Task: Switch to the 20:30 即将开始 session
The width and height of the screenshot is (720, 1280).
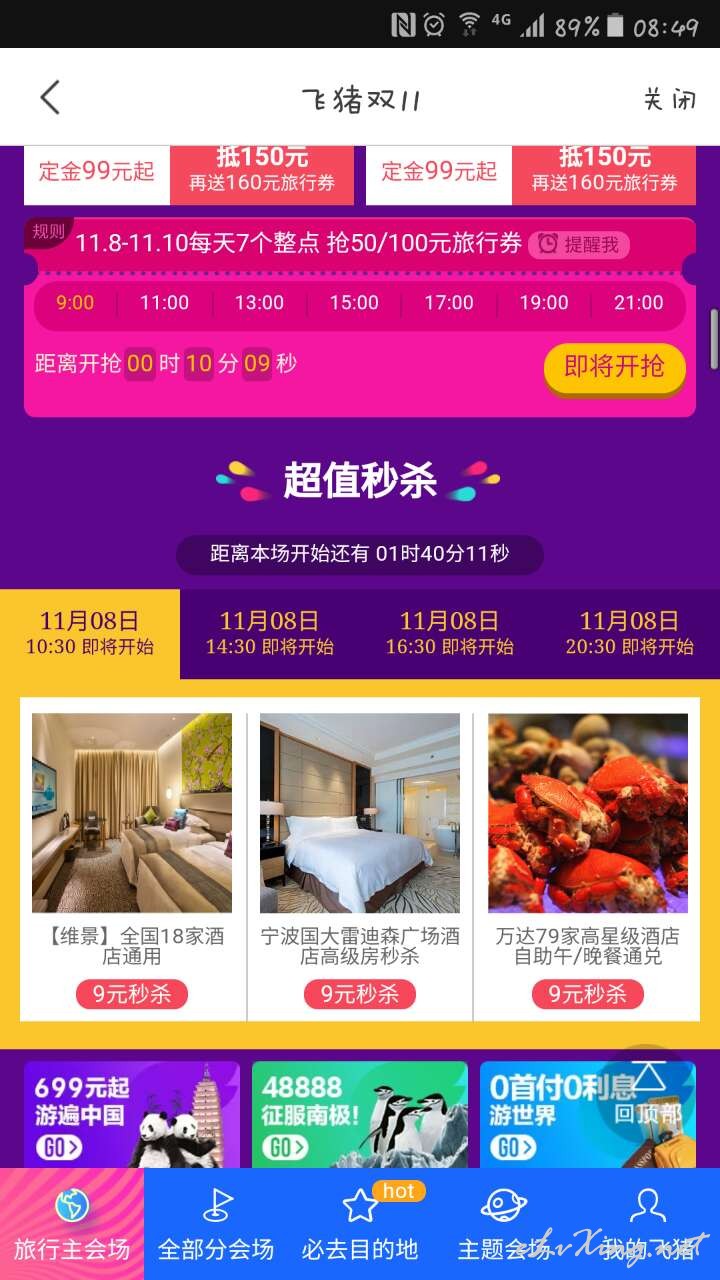Action: pyautogui.click(x=630, y=633)
